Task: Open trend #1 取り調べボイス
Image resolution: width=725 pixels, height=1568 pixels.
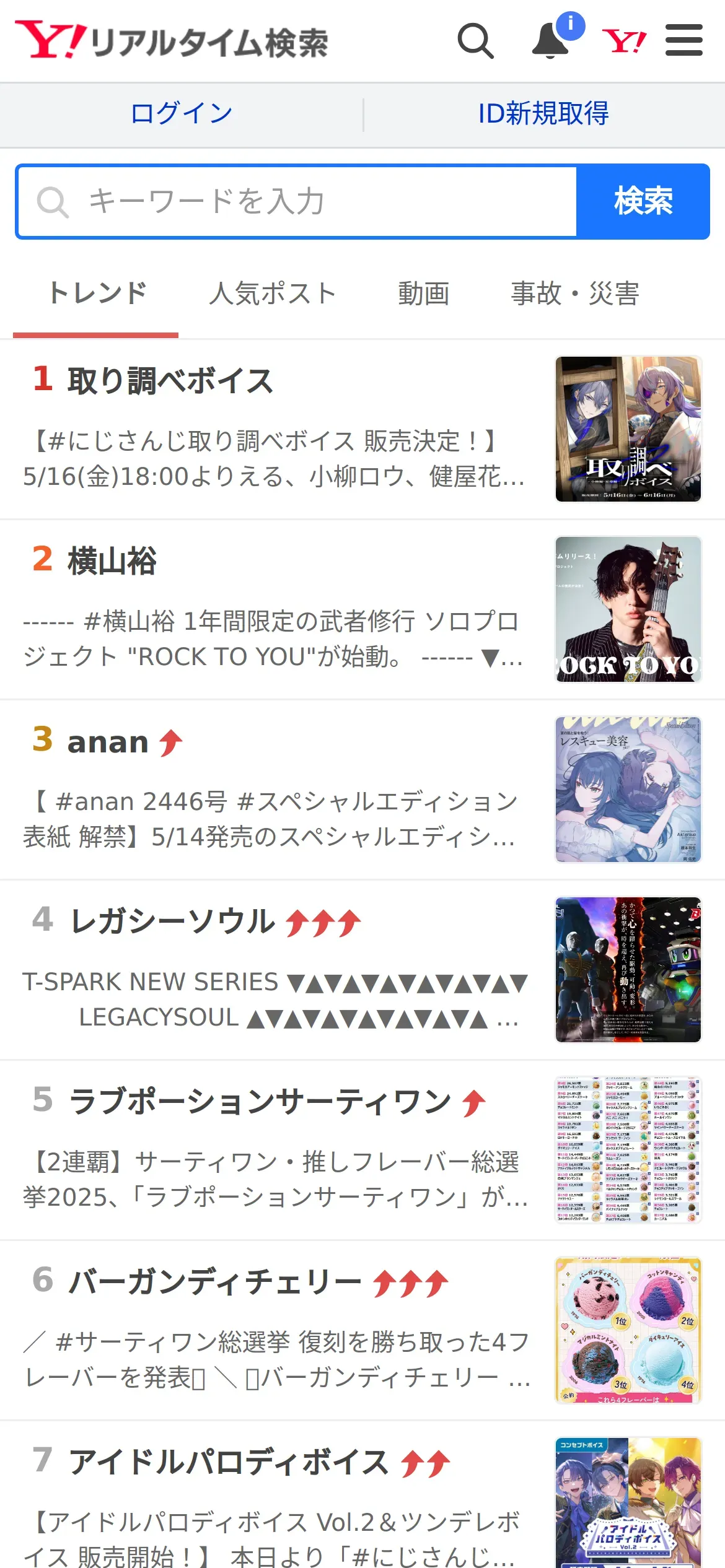Action: coord(169,380)
